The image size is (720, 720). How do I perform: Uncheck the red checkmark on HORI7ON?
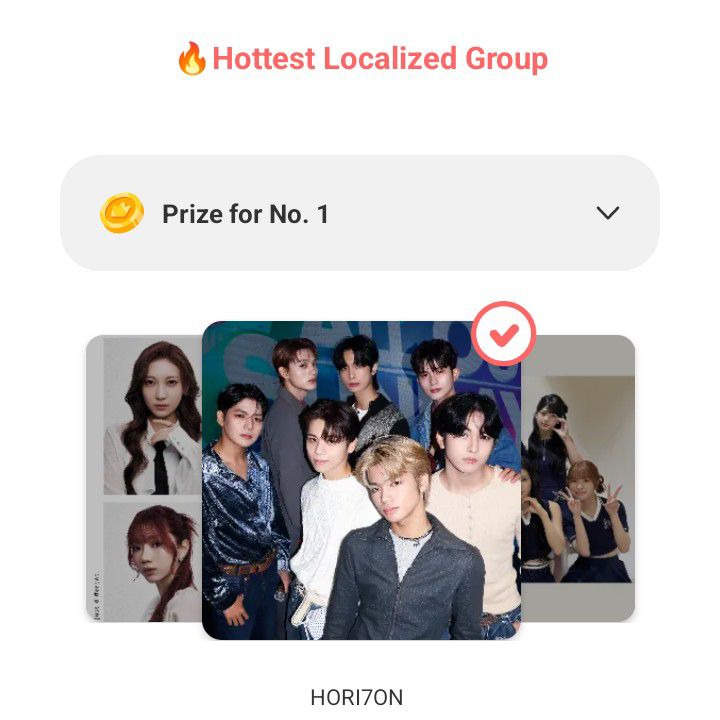(504, 336)
